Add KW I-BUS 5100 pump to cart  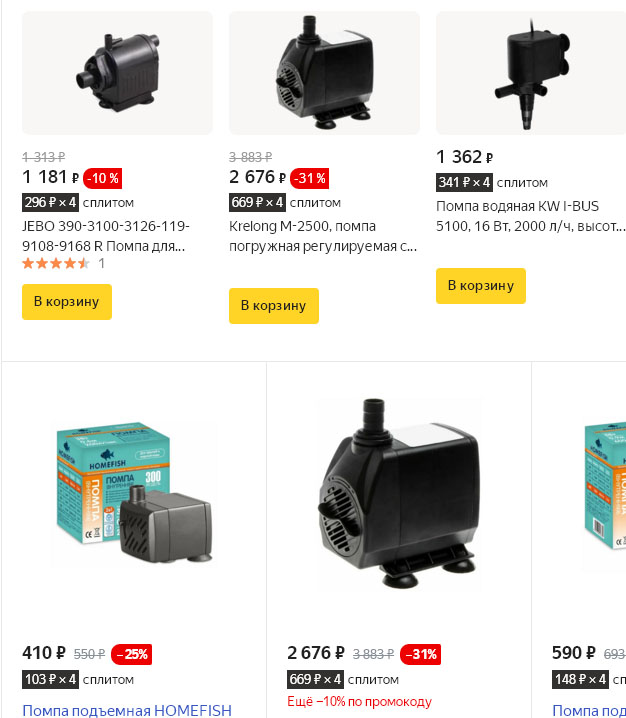click(480, 285)
